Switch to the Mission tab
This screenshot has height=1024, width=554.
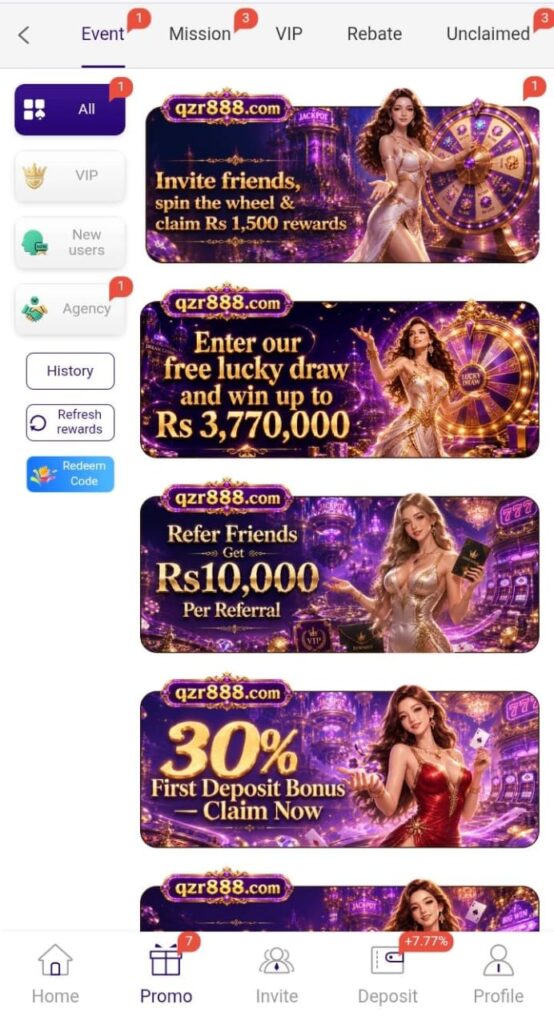200,34
